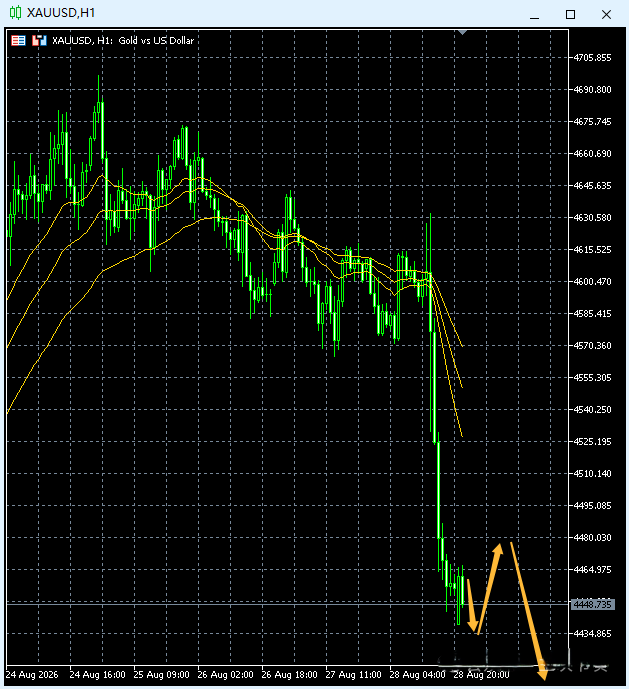Maximize the XAUUSD,H1 chart window
Viewport: 629px width, 689px height.
(x=570, y=15)
